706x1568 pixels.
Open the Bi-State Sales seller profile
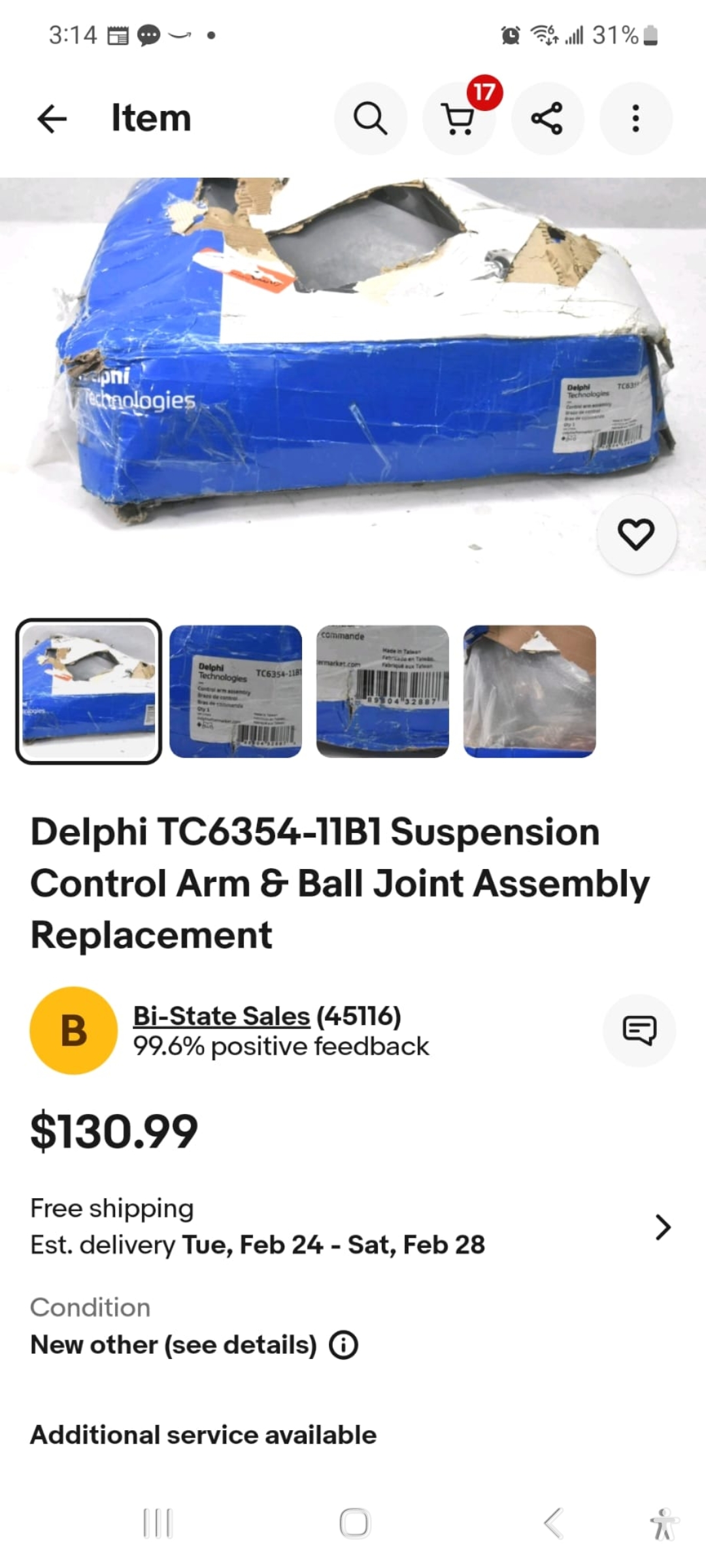(222, 1016)
